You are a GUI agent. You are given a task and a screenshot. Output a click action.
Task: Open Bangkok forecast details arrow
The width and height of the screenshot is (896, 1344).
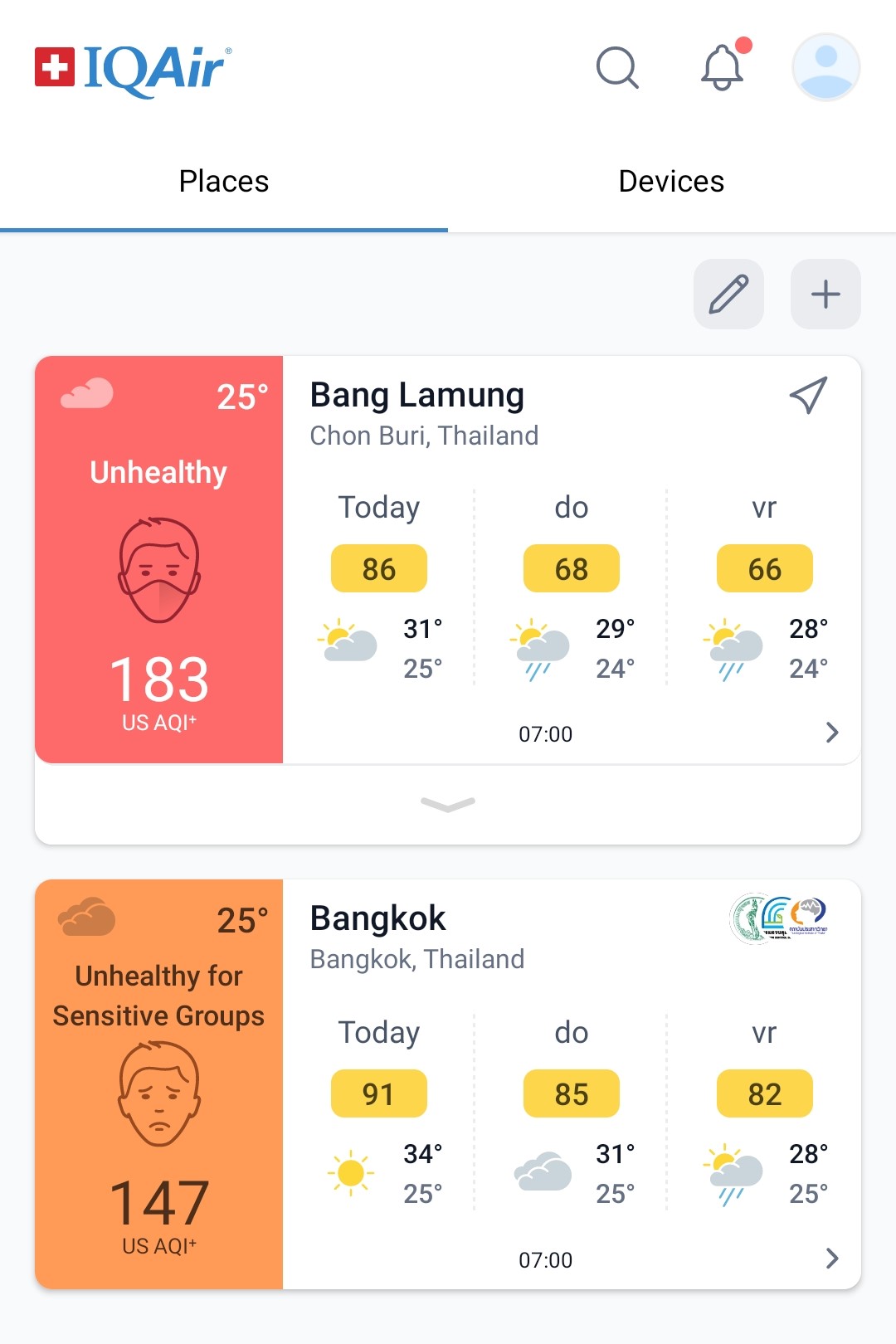point(832,1259)
